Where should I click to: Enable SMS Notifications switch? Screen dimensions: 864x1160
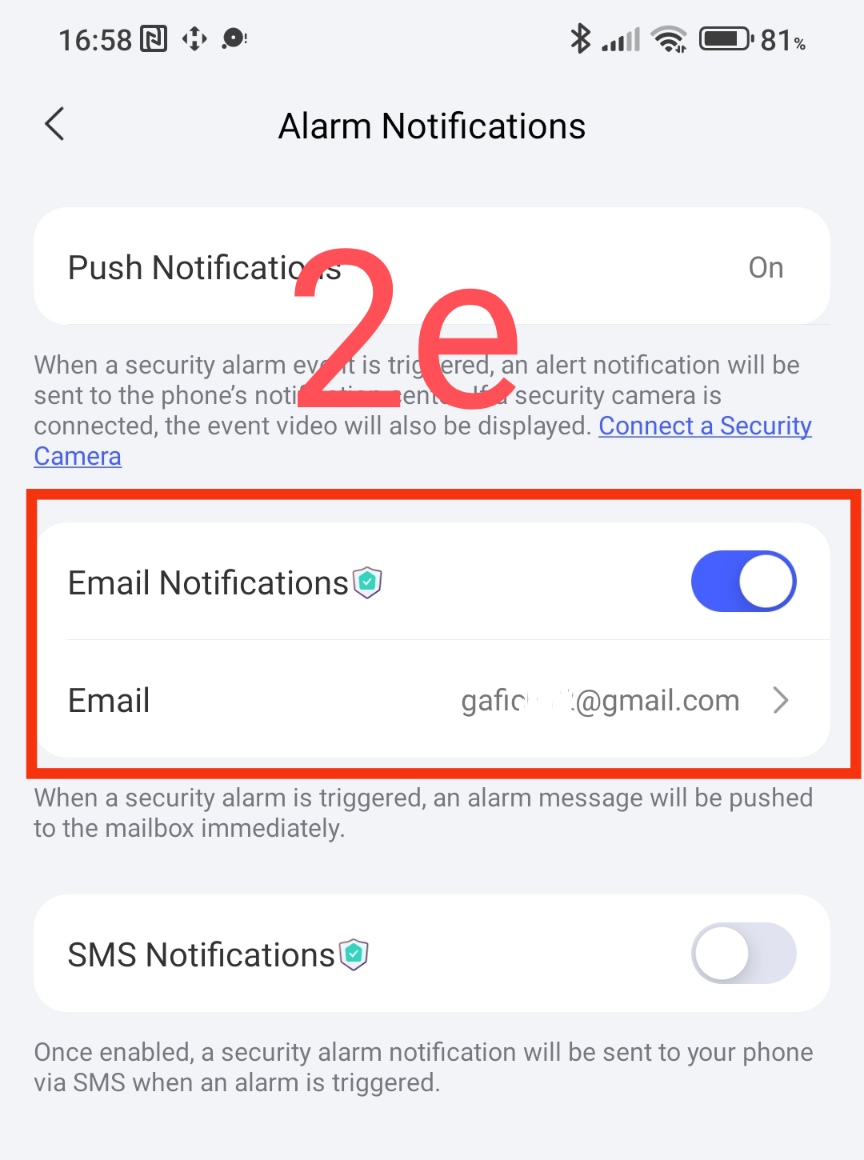(x=743, y=954)
